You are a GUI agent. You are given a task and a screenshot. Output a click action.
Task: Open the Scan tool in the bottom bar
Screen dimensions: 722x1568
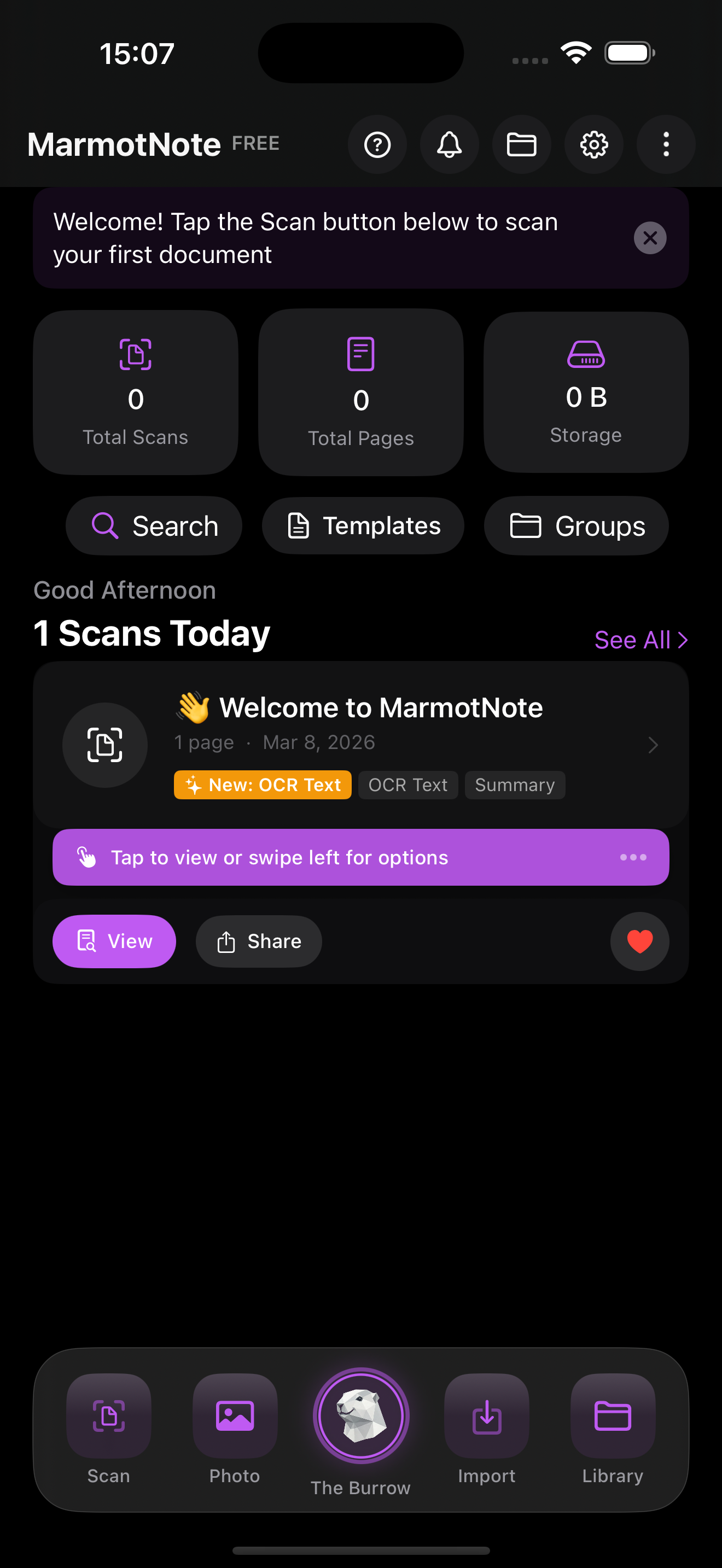pos(108,1417)
